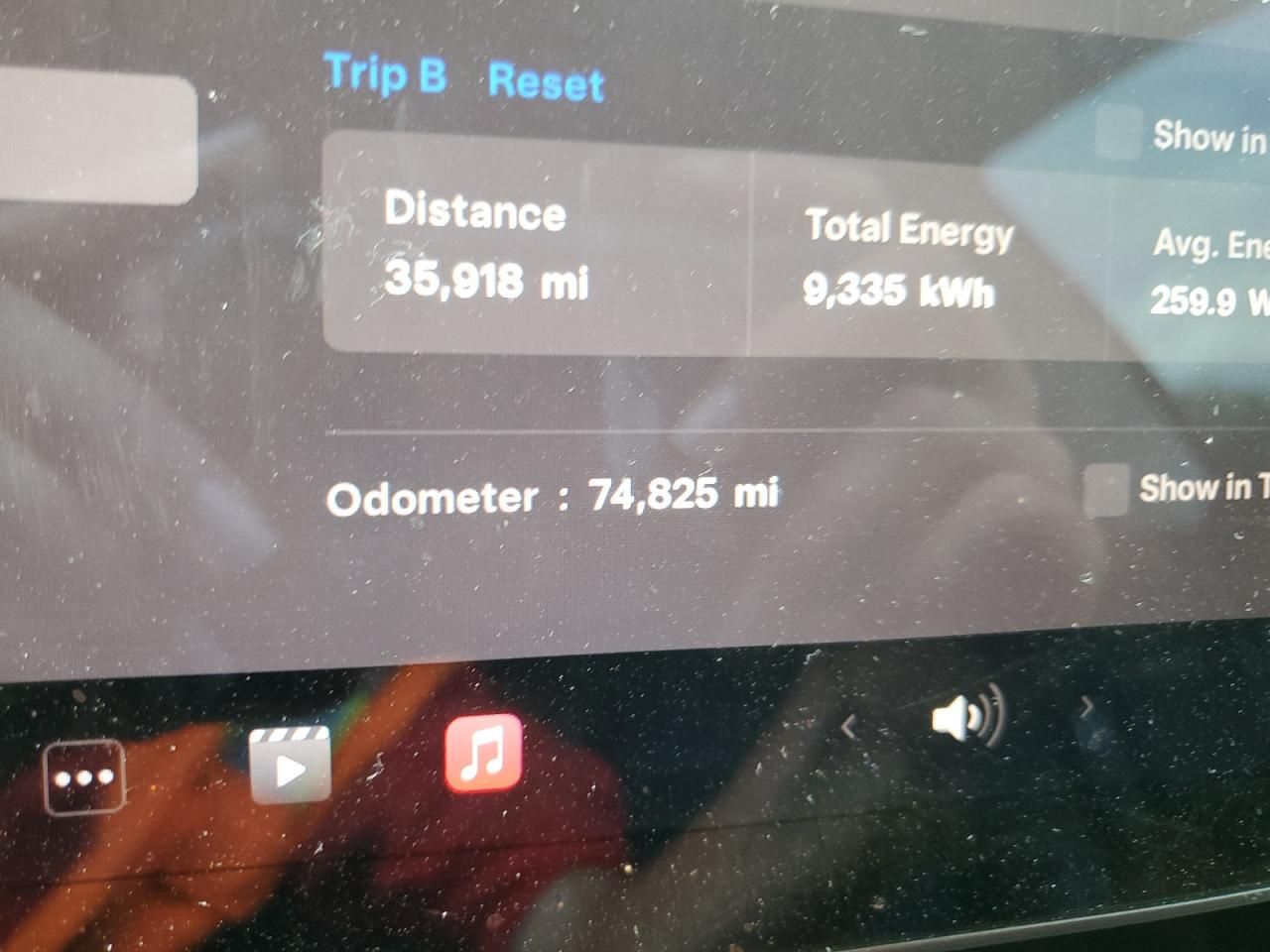Toggle the Show in checkbox beside Odometer
Image resolution: width=1270 pixels, height=952 pixels.
(x=1105, y=490)
